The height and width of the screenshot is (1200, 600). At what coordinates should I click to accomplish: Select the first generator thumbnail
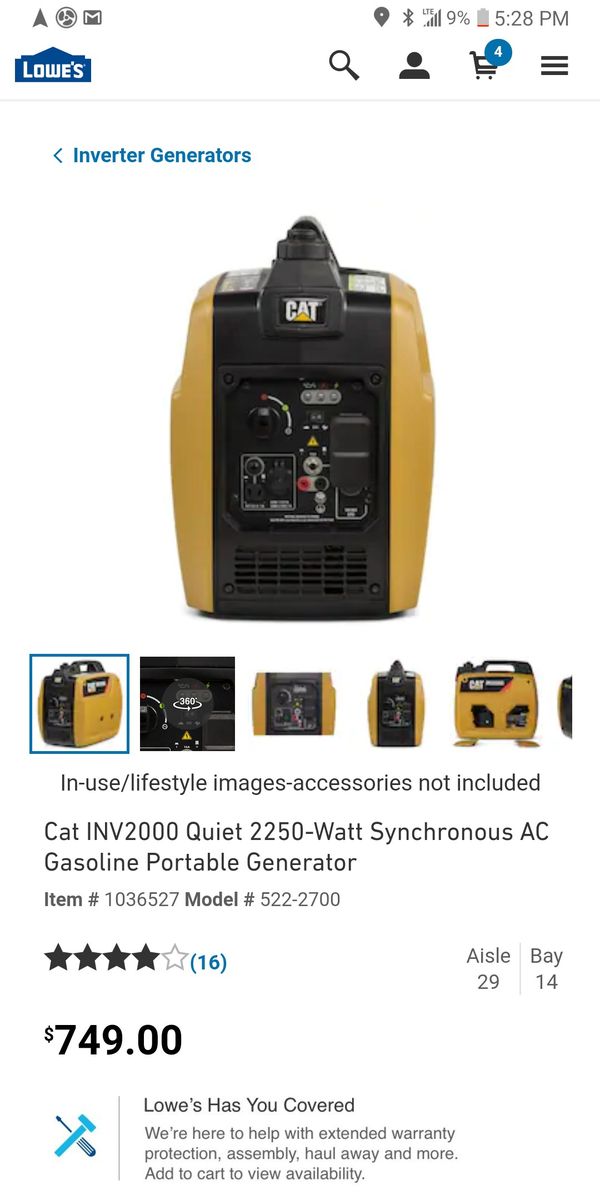(x=79, y=704)
